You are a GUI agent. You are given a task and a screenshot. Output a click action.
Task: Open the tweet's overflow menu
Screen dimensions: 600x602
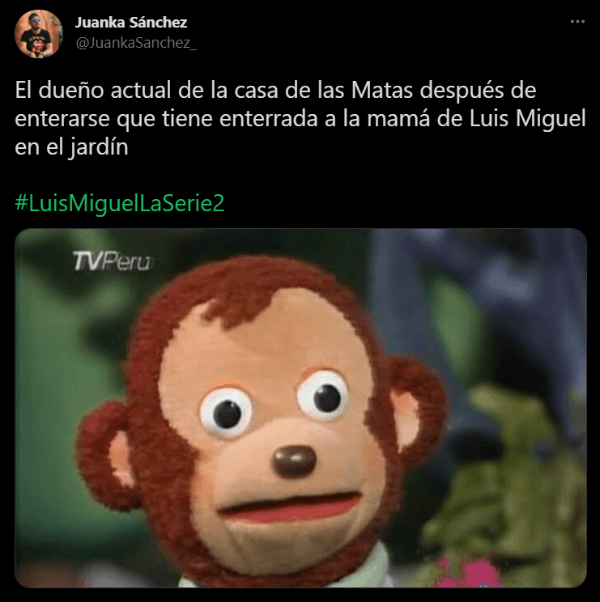point(577,20)
